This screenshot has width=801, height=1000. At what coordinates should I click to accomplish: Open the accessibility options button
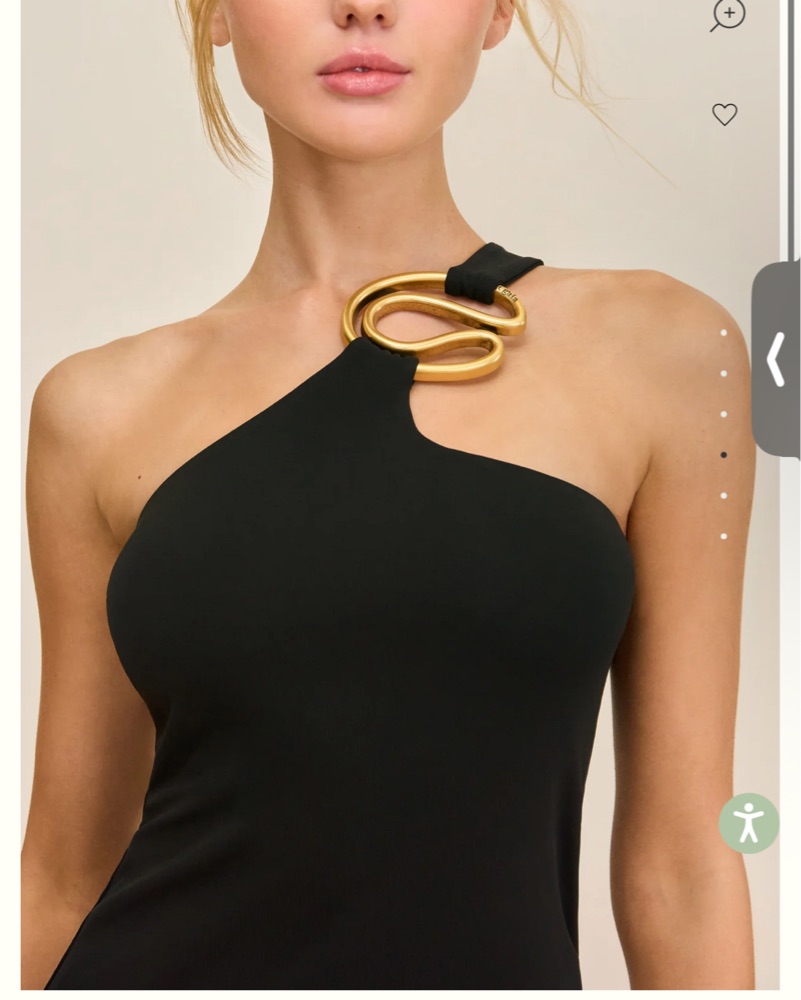click(749, 823)
